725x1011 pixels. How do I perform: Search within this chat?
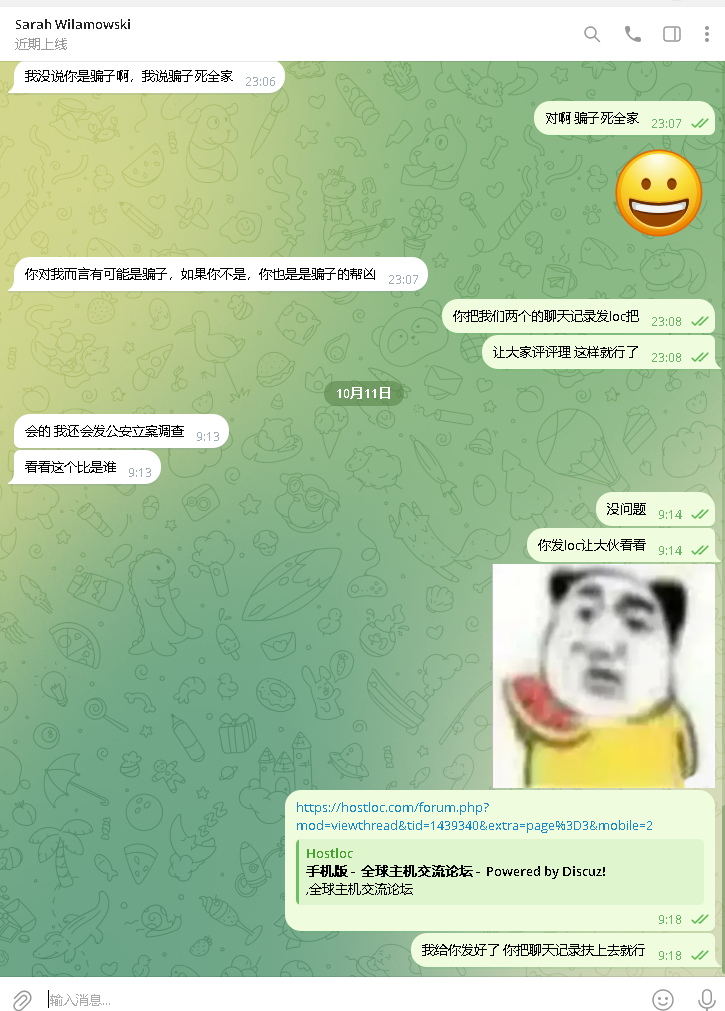[x=592, y=34]
